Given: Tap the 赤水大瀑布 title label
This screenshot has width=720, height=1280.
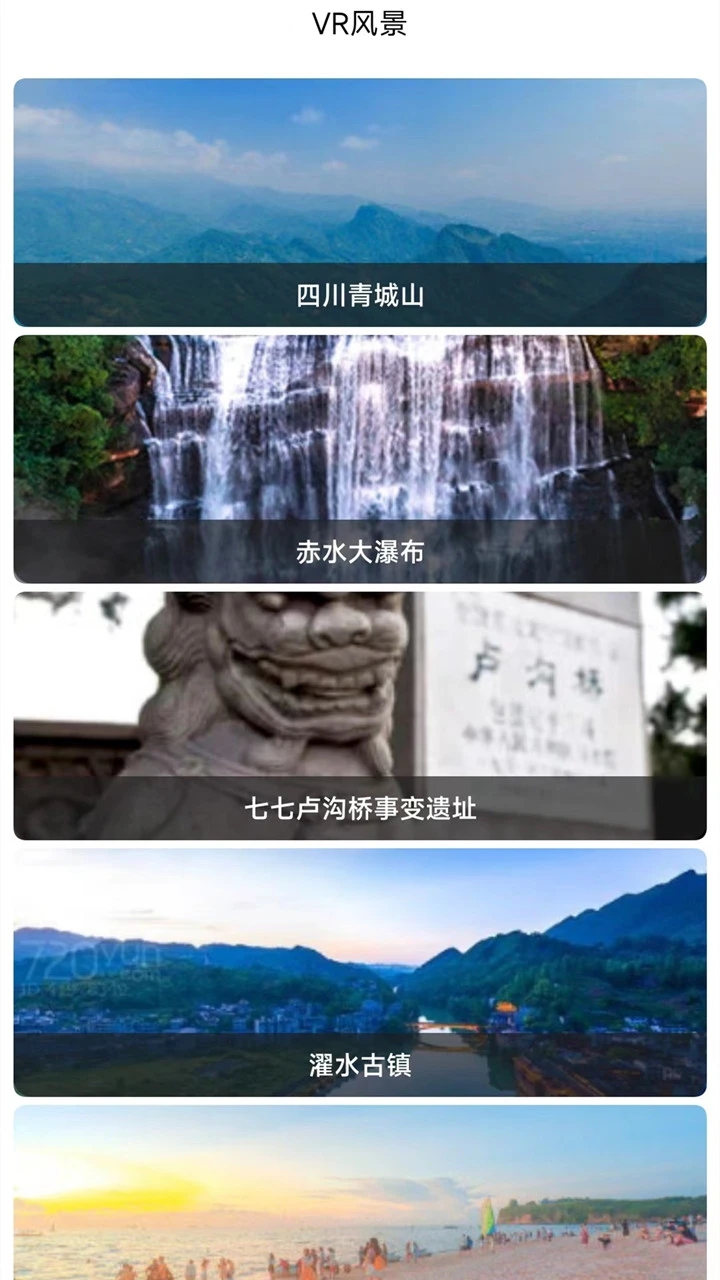Looking at the screenshot, I should click(360, 548).
